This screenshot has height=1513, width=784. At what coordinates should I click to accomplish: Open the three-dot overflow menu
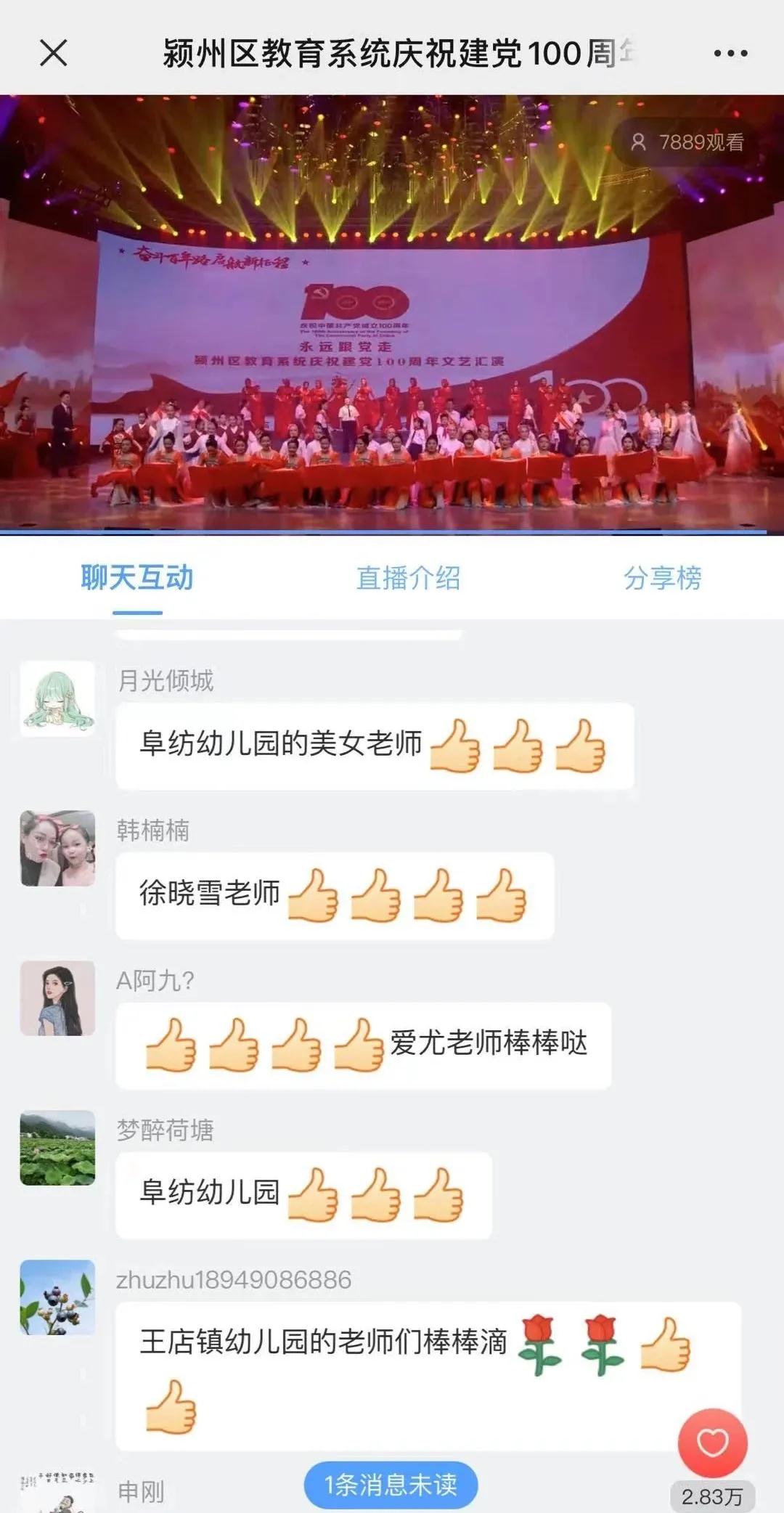[x=730, y=53]
